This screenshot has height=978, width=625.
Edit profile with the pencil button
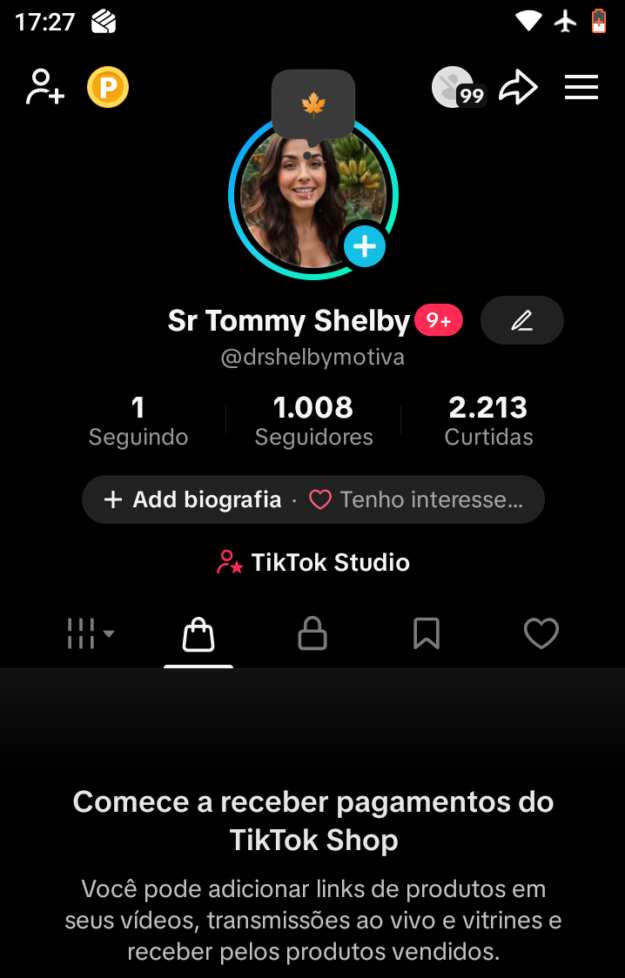pyautogui.click(x=522, y=320)
